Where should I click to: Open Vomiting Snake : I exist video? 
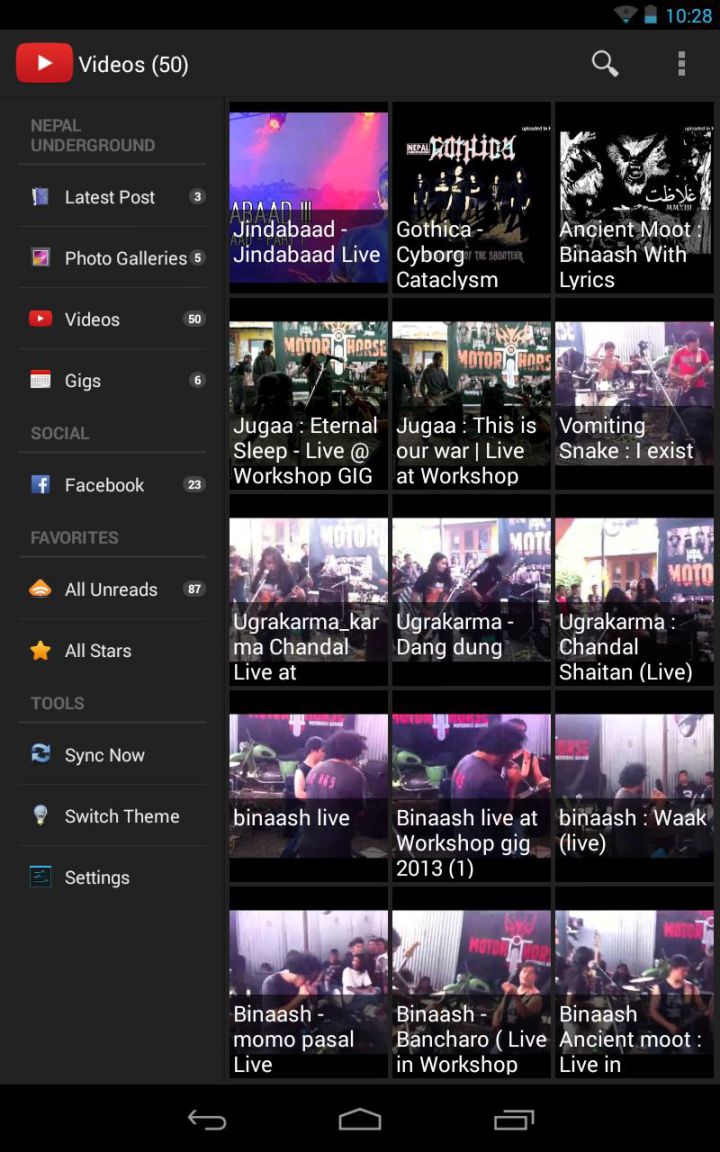[x=634, y=393]
